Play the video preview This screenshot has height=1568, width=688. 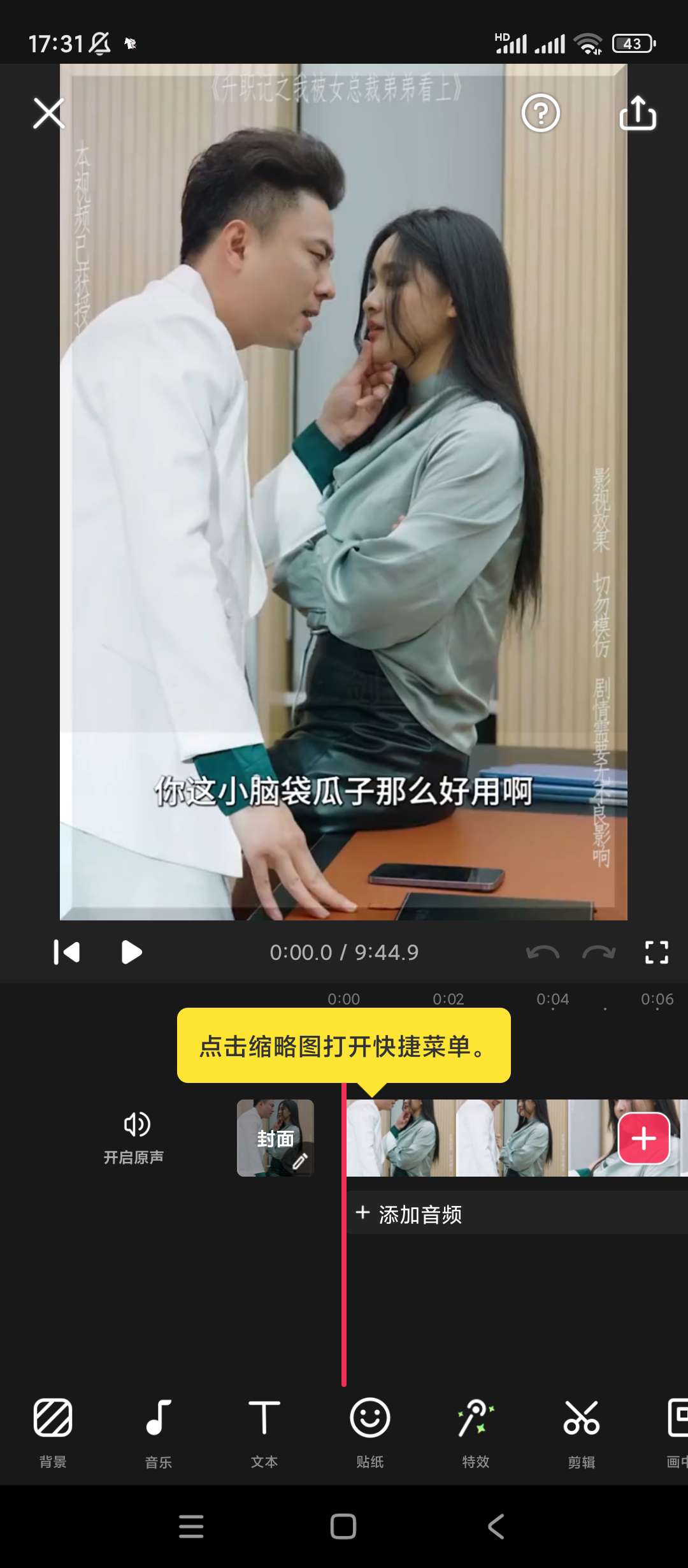131,952
